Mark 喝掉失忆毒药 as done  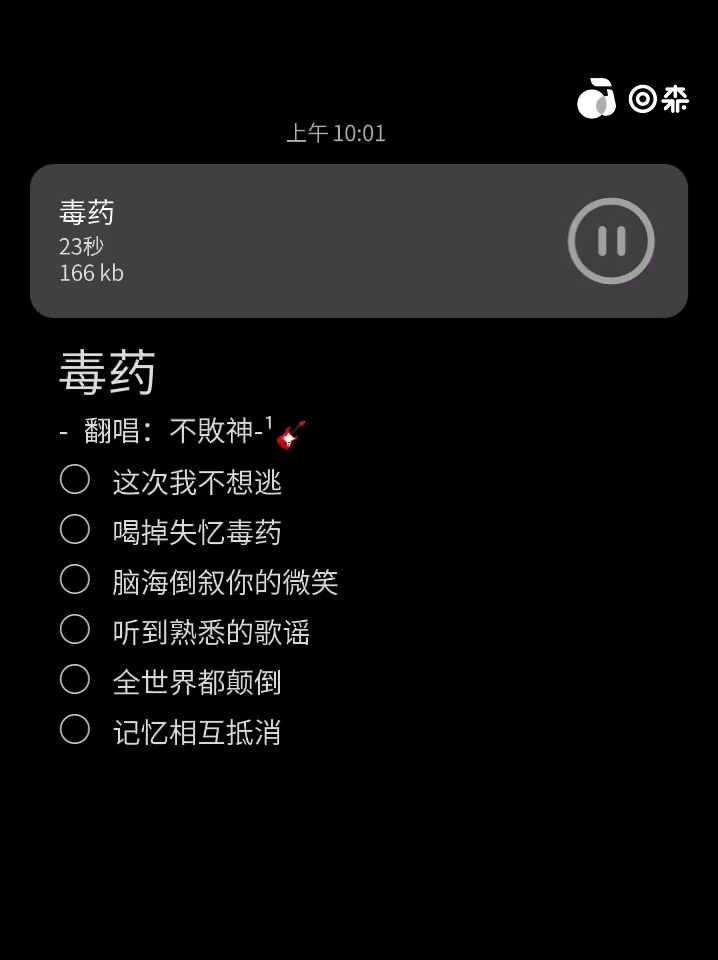[x=75, y=530]
